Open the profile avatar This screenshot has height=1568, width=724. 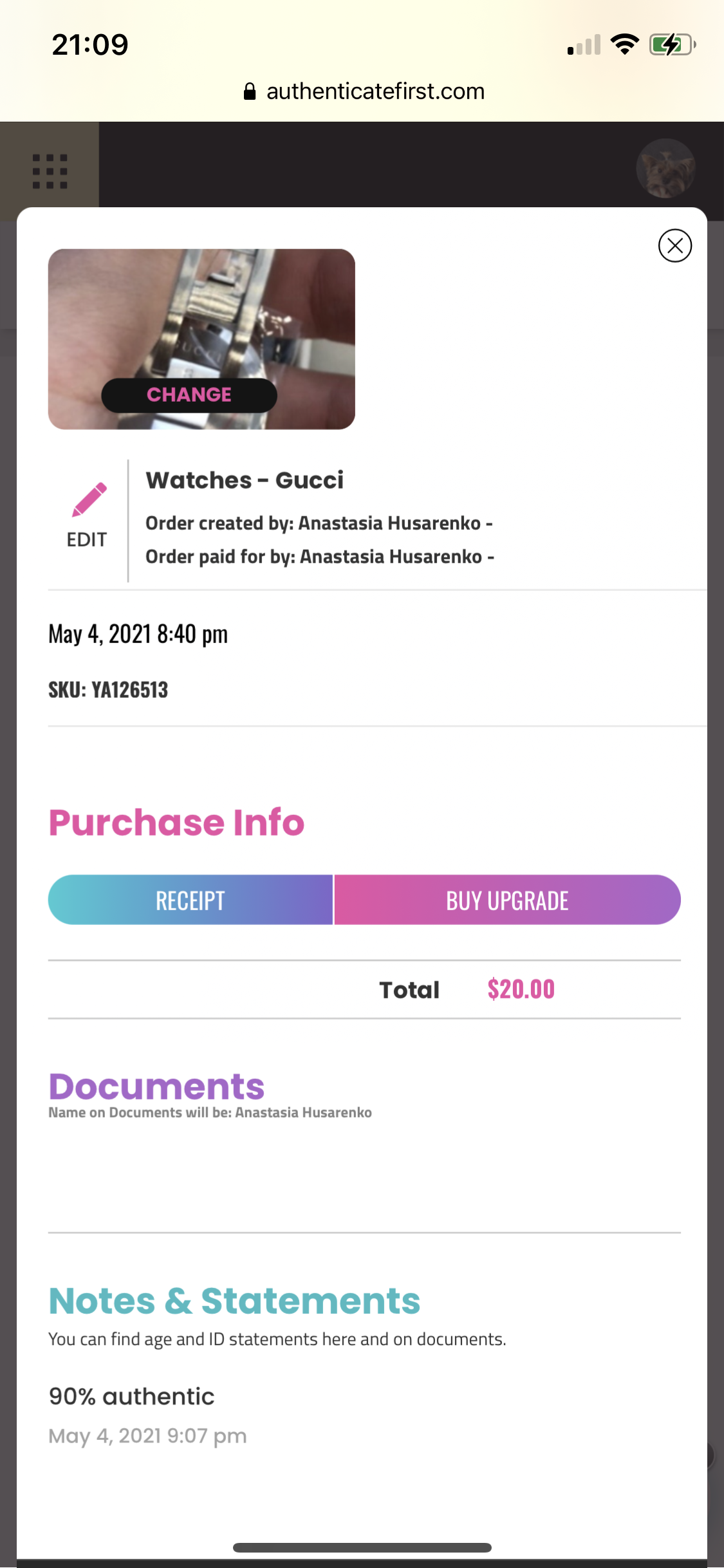pyautogui.click(x=665, y=169)
